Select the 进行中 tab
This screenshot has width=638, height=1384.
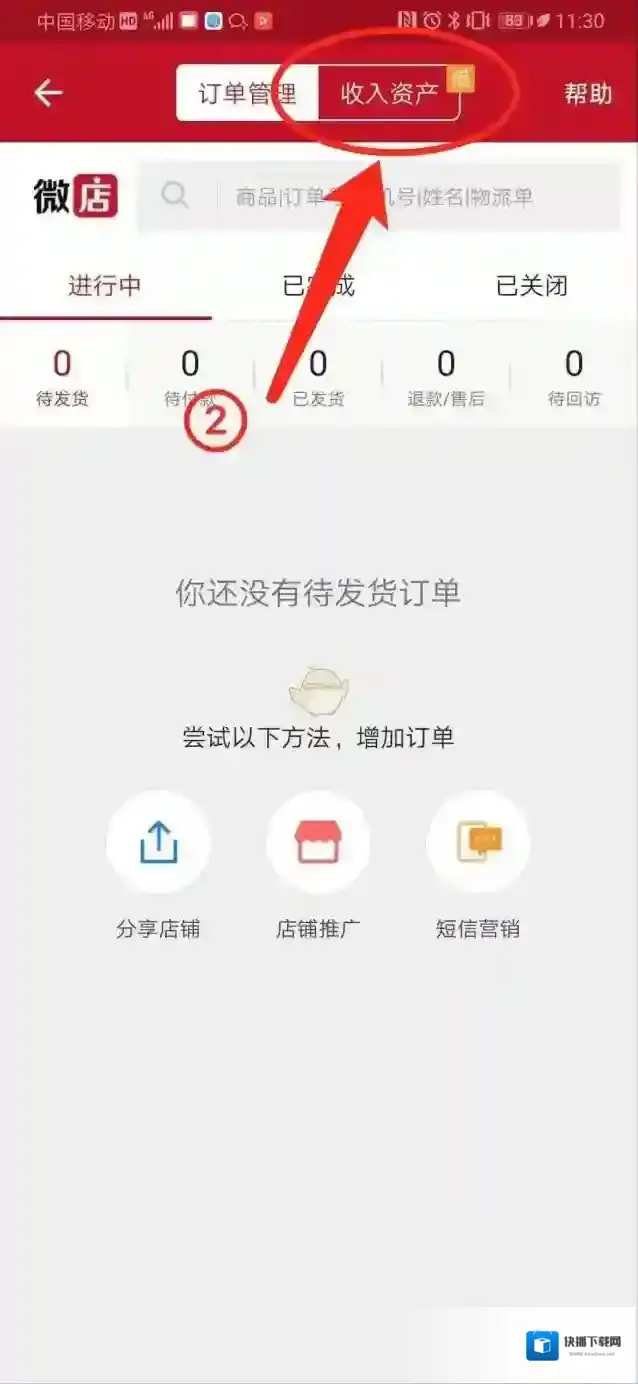point(105,286)
